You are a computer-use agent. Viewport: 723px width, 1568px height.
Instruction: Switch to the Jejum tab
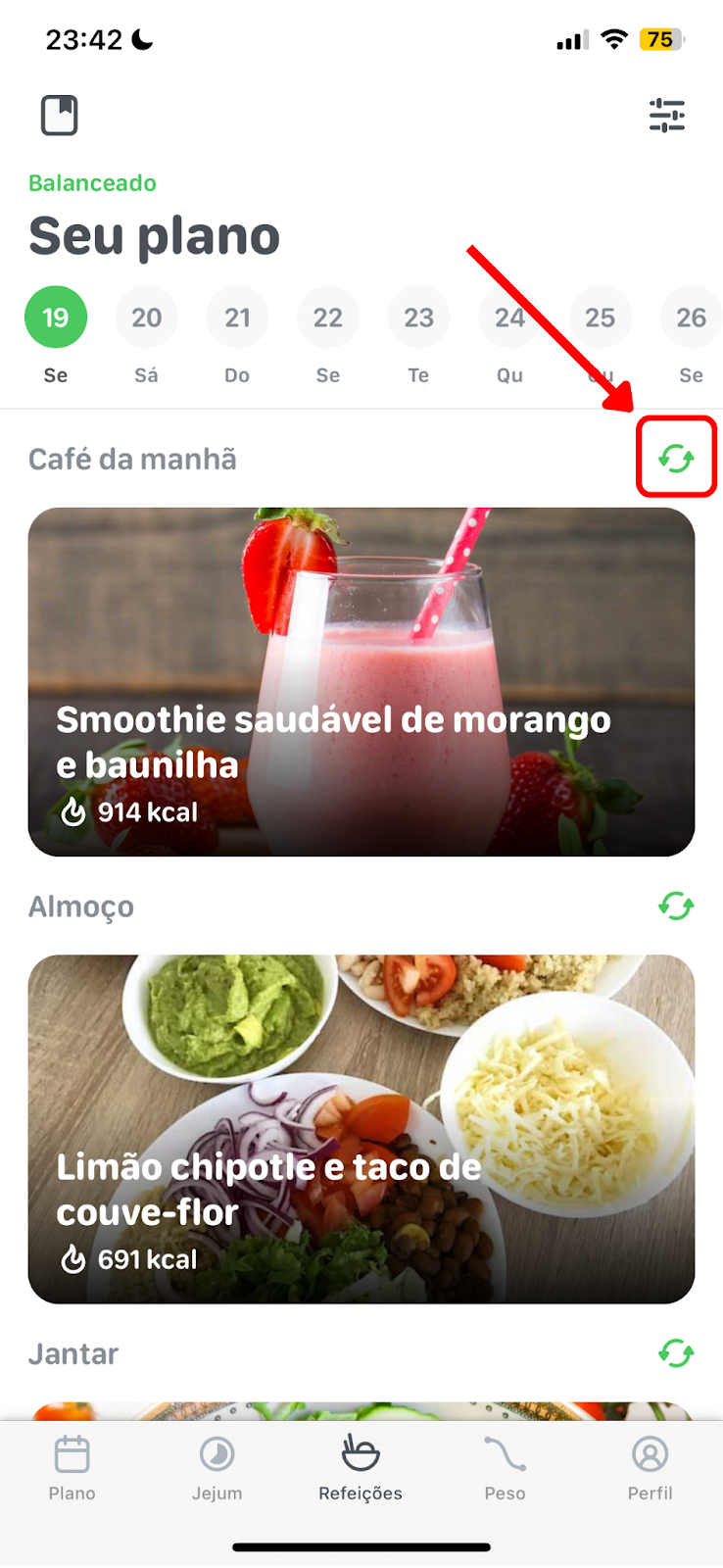click(x=217, y=1468)
